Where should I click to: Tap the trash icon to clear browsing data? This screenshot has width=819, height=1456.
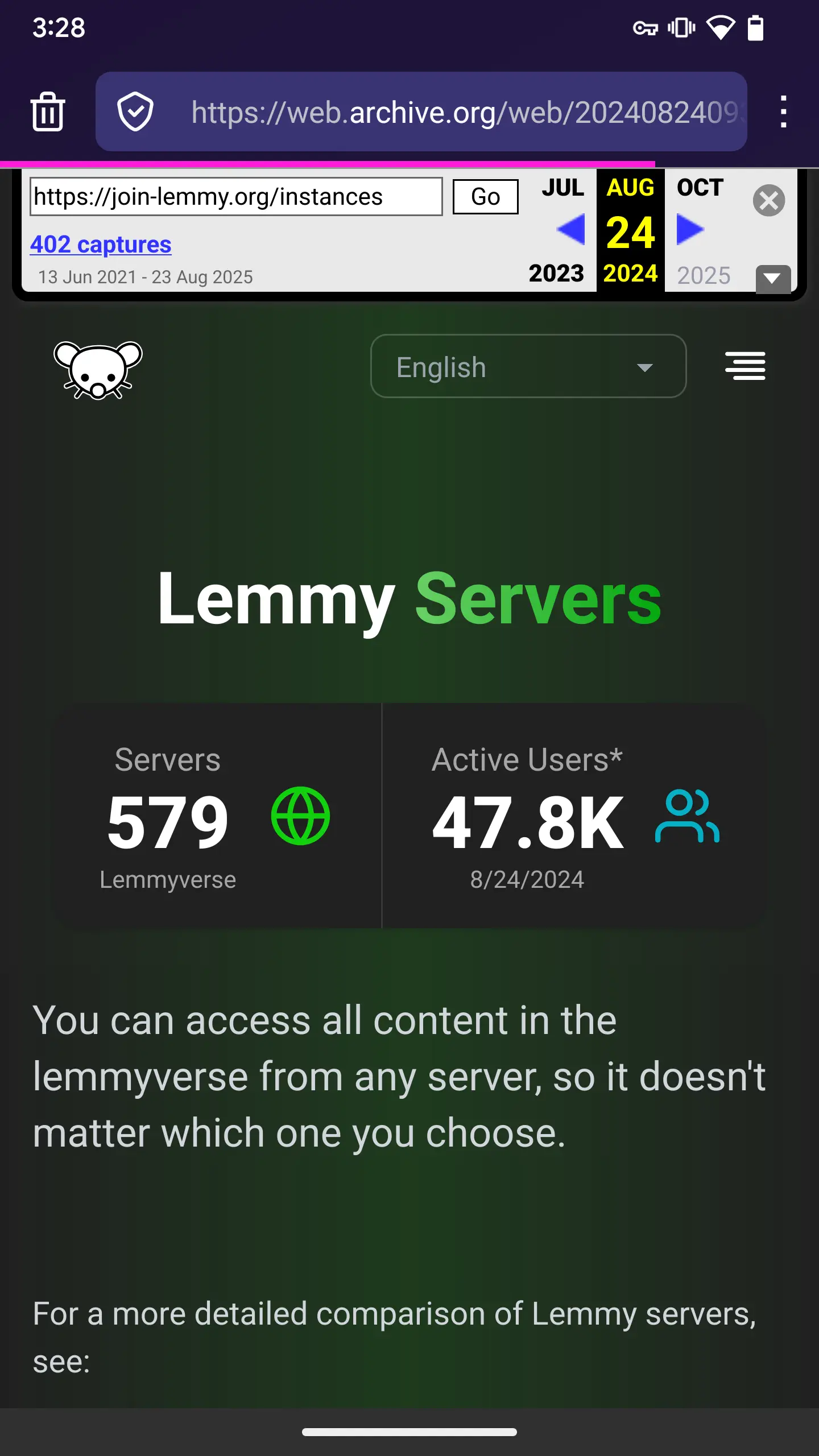pyautogui.click(x=47, y=111)
